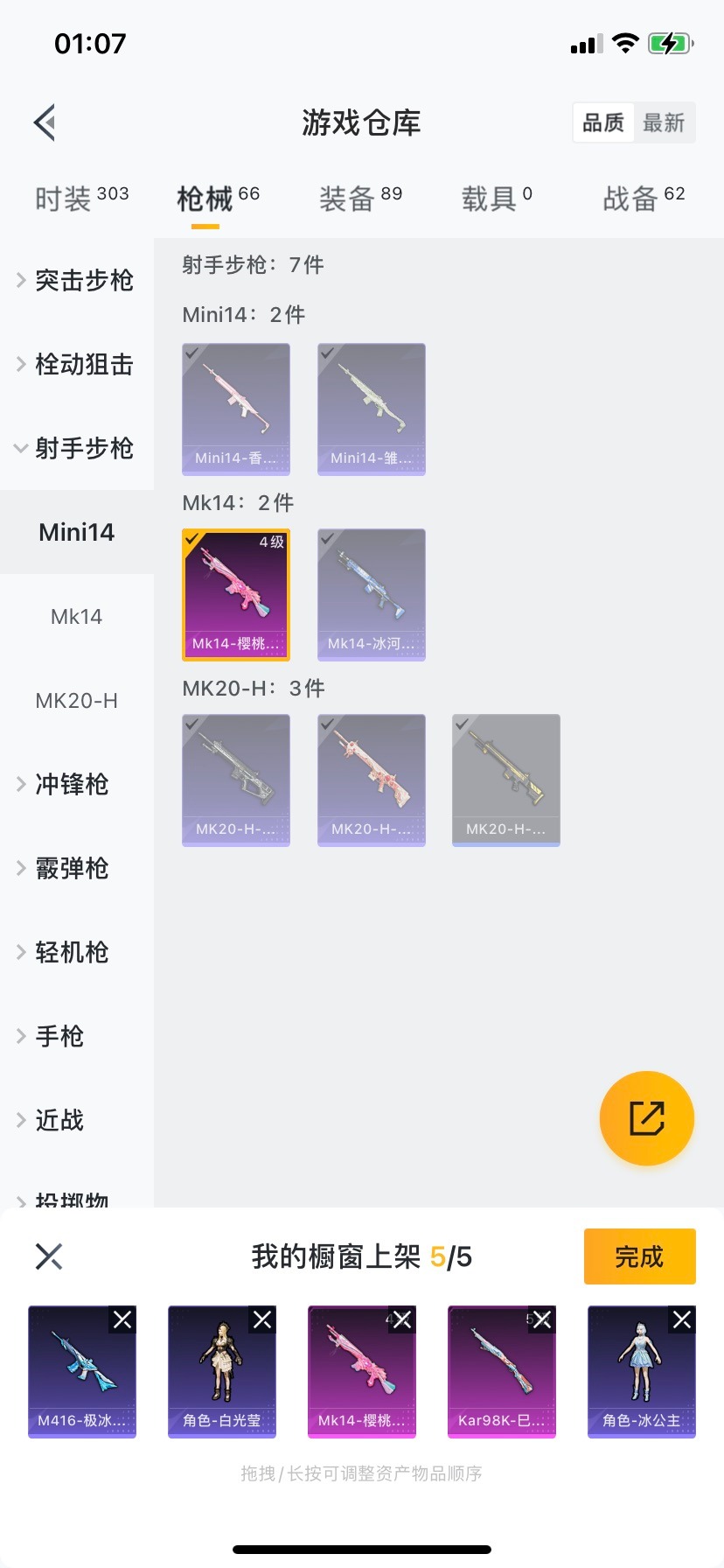724x1568 pixels.
Task: Confirm the showcase with 完成
Action: click(x=639, y=1256)
